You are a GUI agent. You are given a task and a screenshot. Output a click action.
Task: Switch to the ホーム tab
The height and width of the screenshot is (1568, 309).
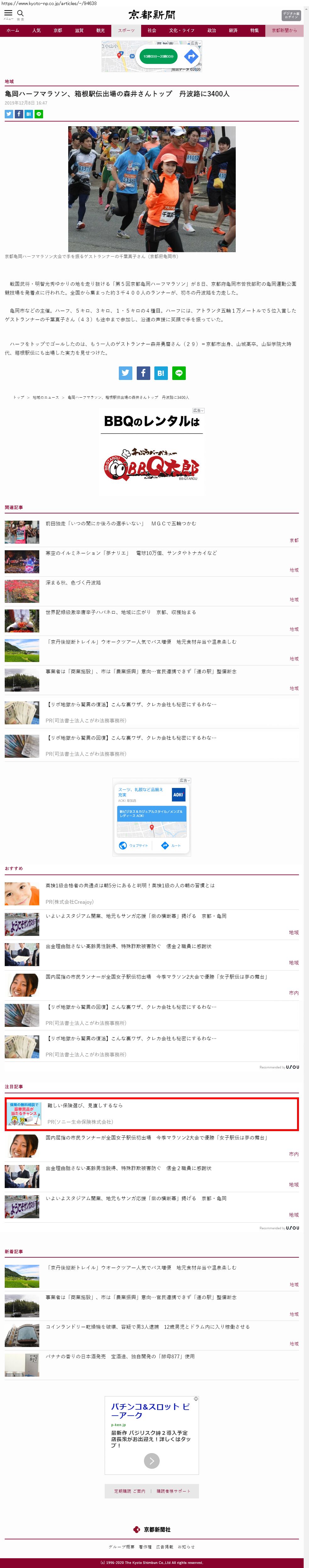click(13, 31)
